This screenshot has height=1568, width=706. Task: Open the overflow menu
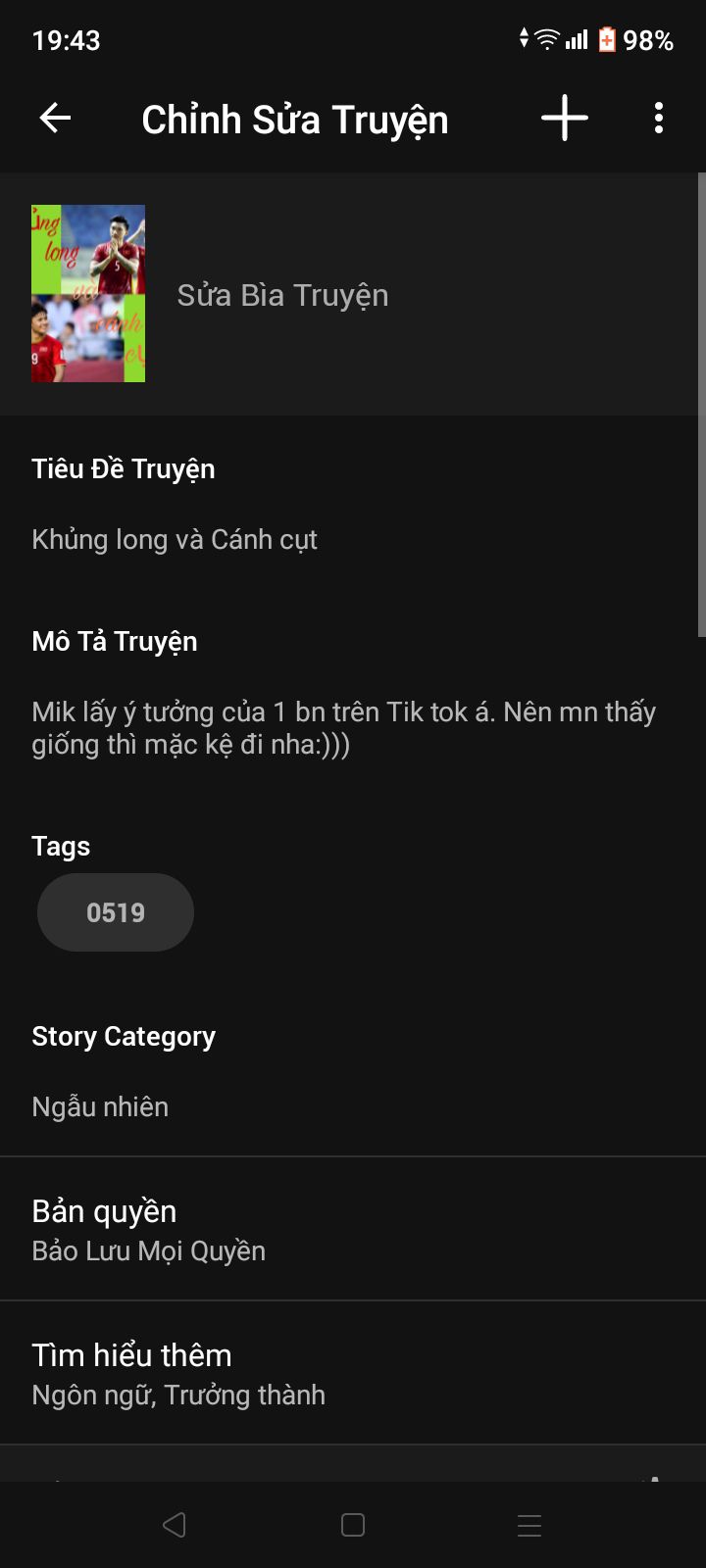point(658,119)
